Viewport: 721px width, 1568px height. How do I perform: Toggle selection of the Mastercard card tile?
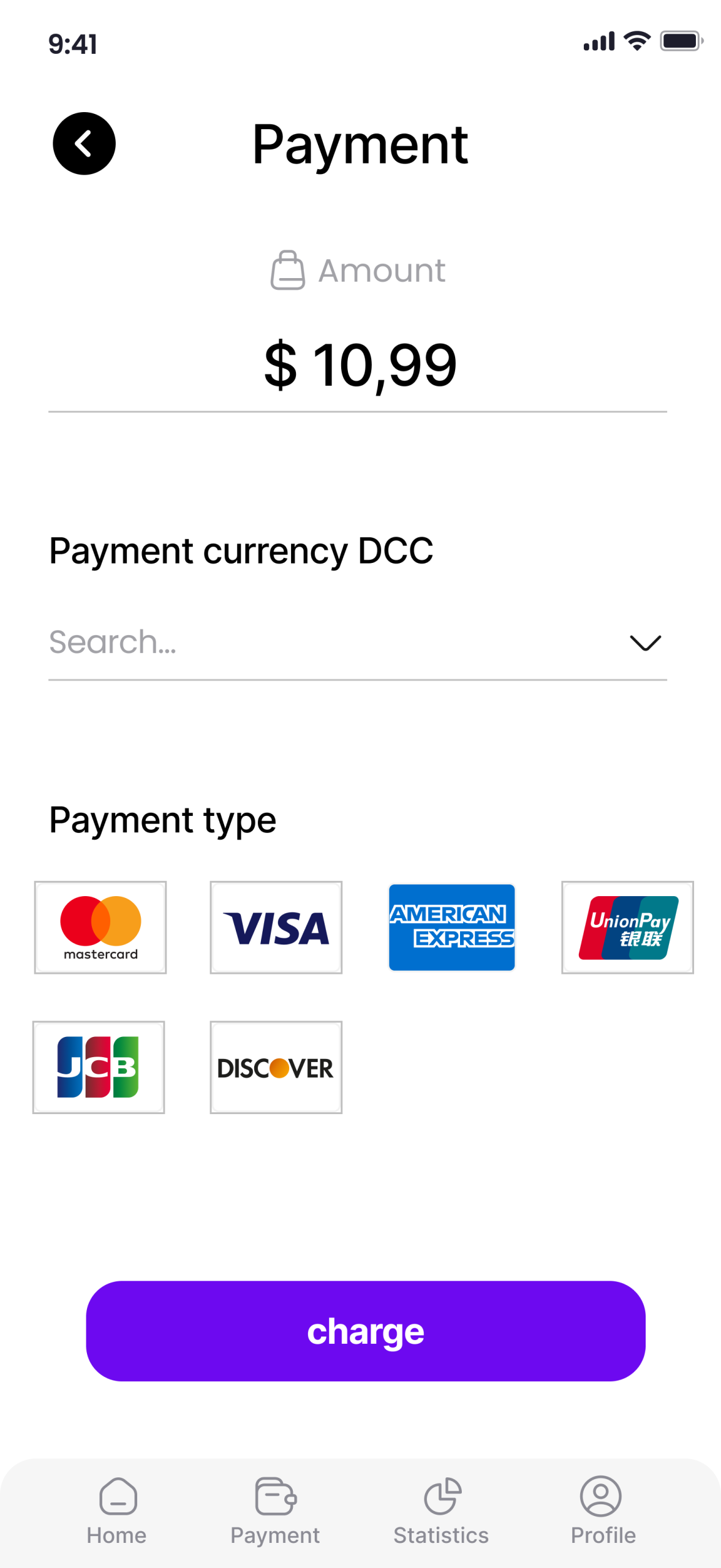(x=100, y=927)
